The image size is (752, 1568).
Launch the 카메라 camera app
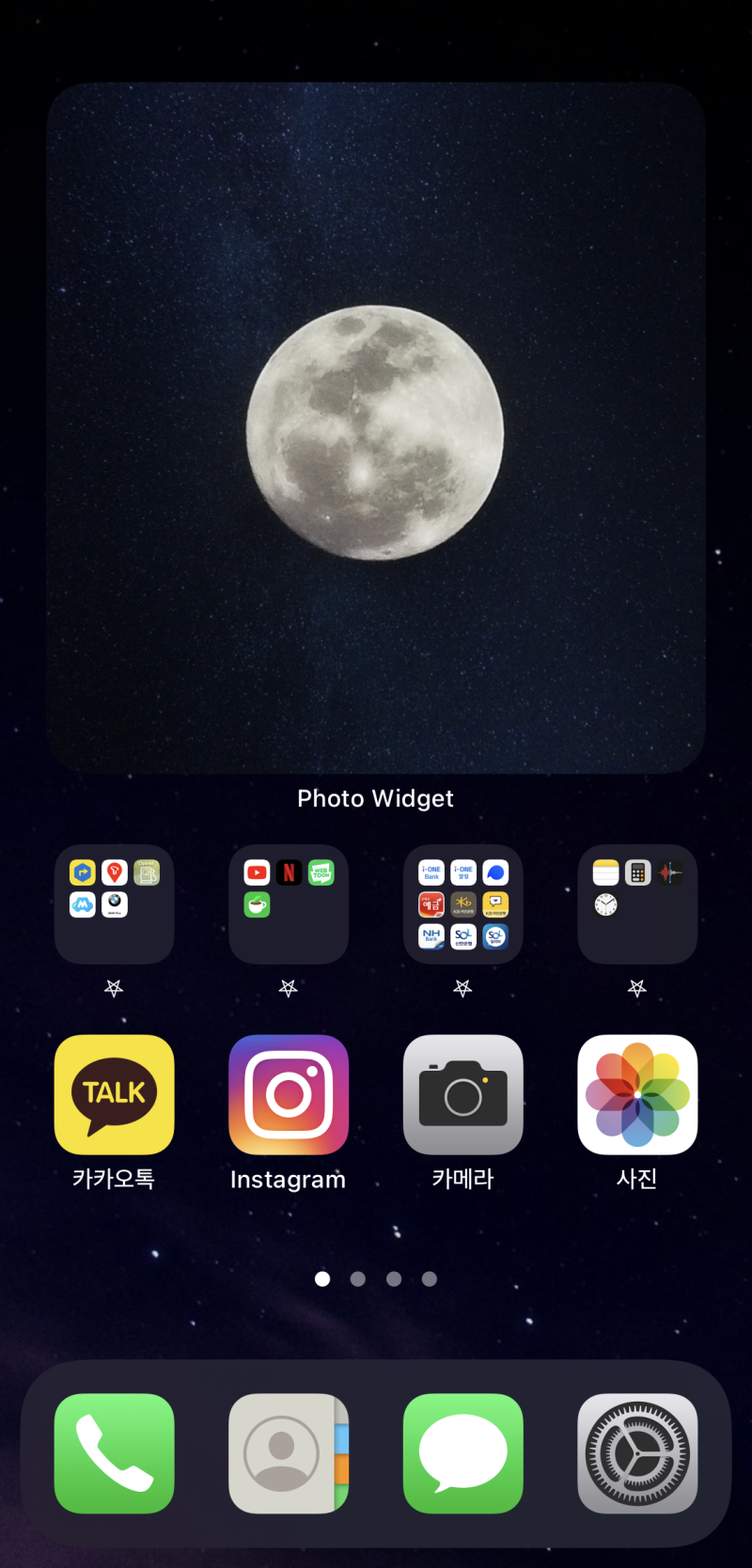462,1095
